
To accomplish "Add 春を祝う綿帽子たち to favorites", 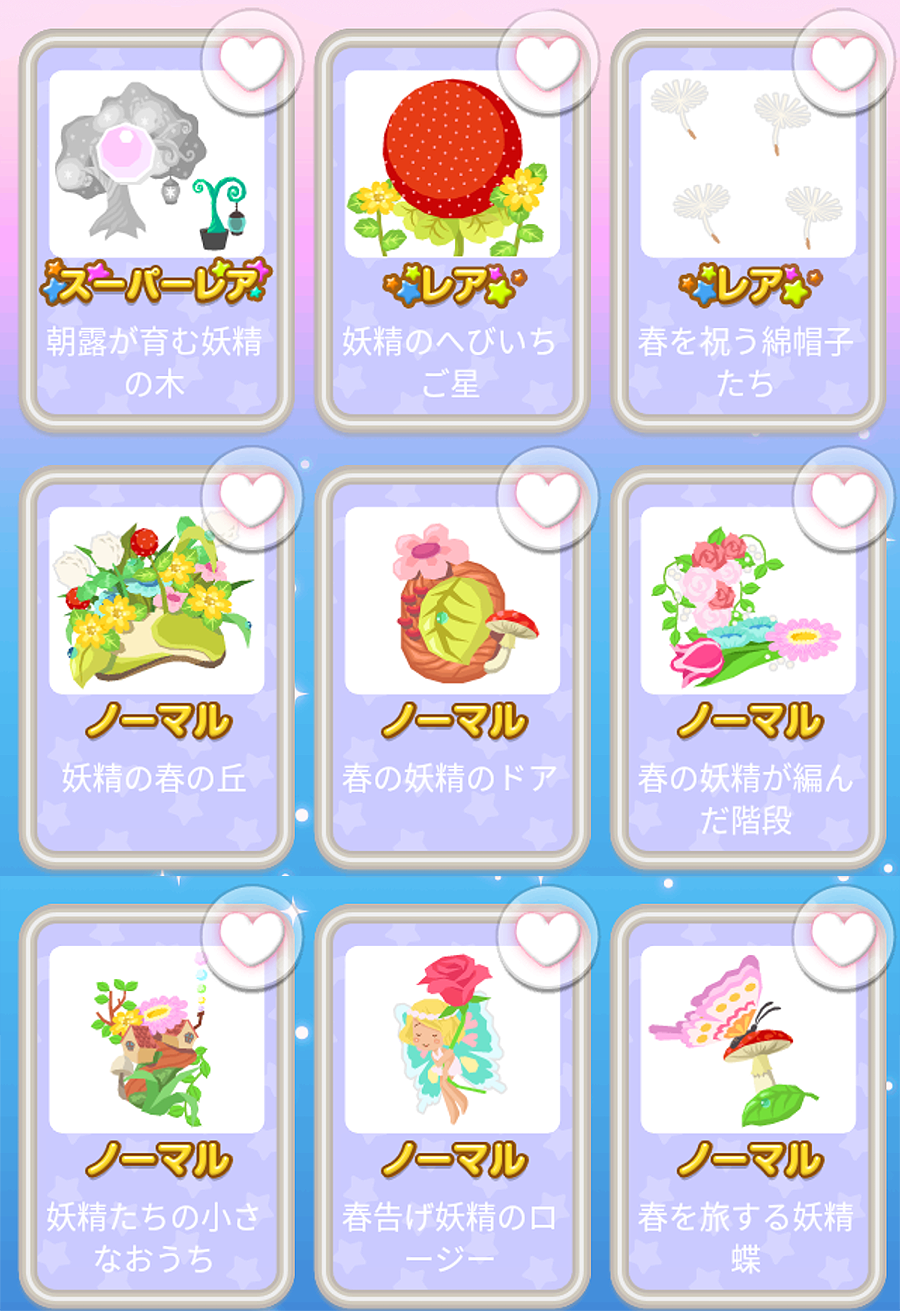I will click(x=842, y=60).
